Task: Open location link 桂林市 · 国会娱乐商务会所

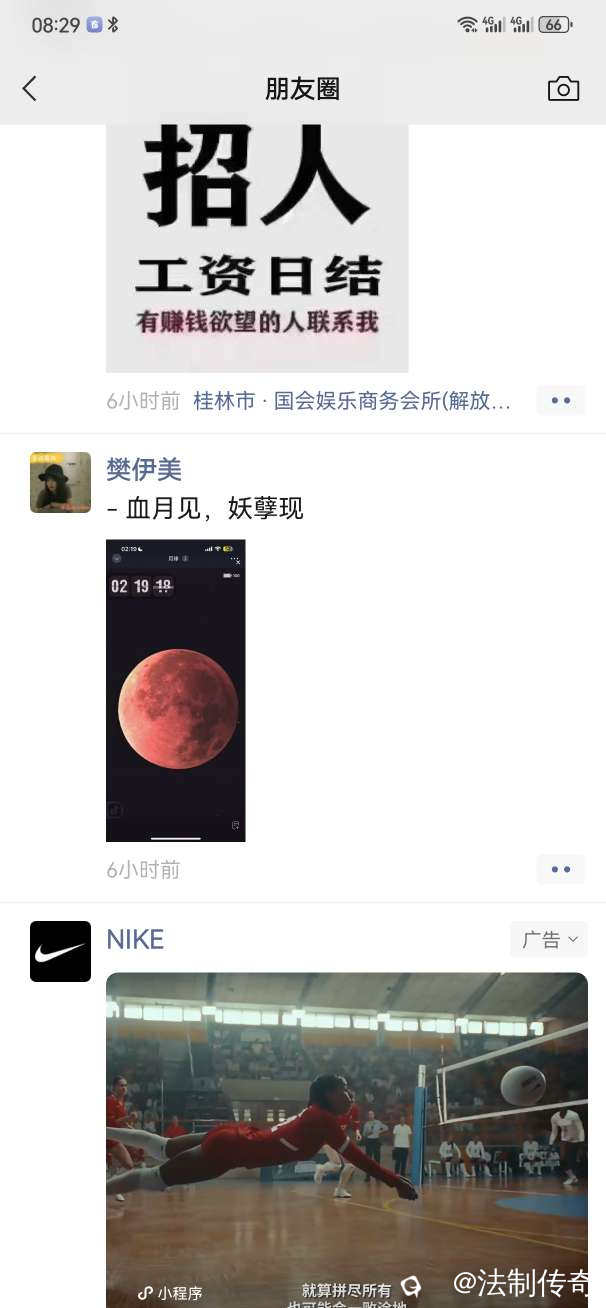Action: [352, 401]
